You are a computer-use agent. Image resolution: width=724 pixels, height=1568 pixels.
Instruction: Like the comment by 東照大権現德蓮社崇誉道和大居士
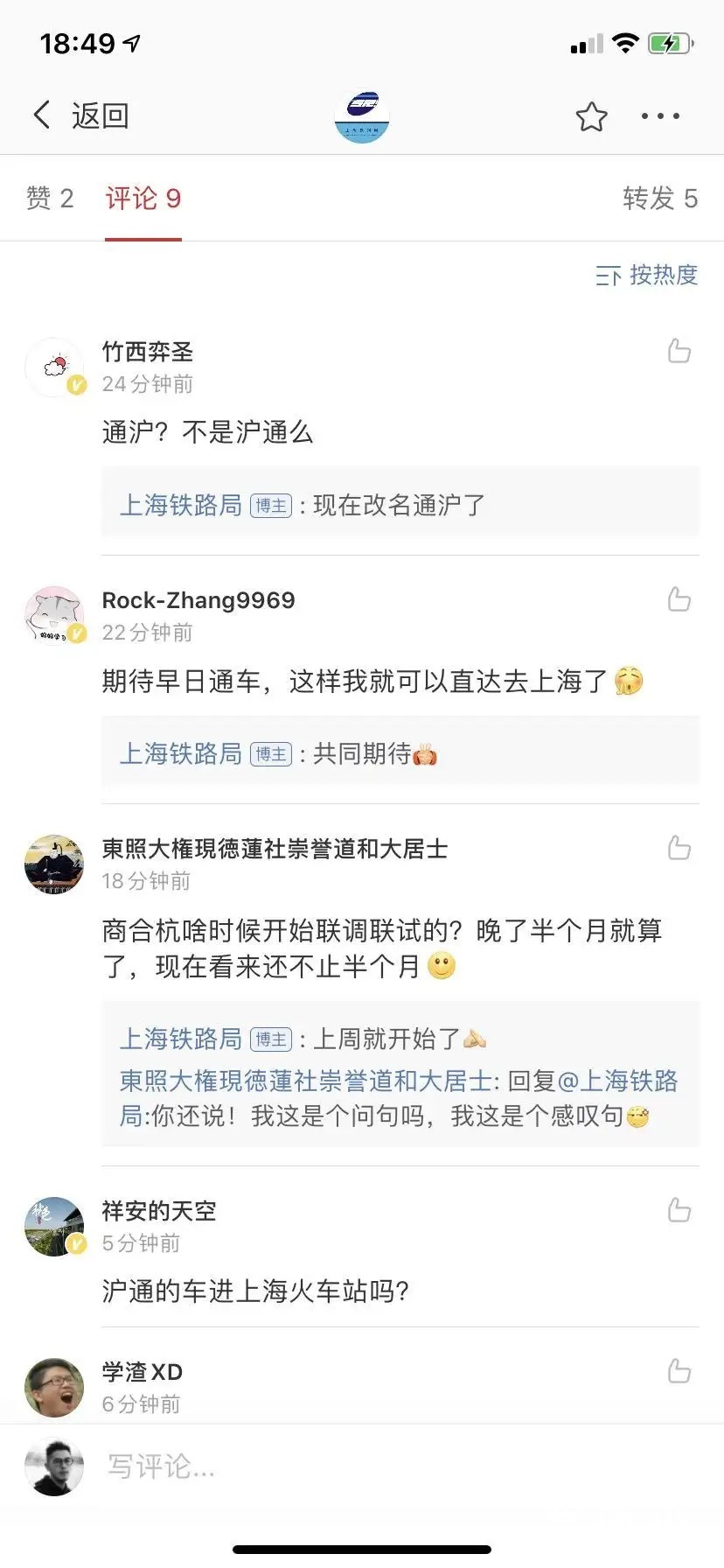tap(679, 848)
